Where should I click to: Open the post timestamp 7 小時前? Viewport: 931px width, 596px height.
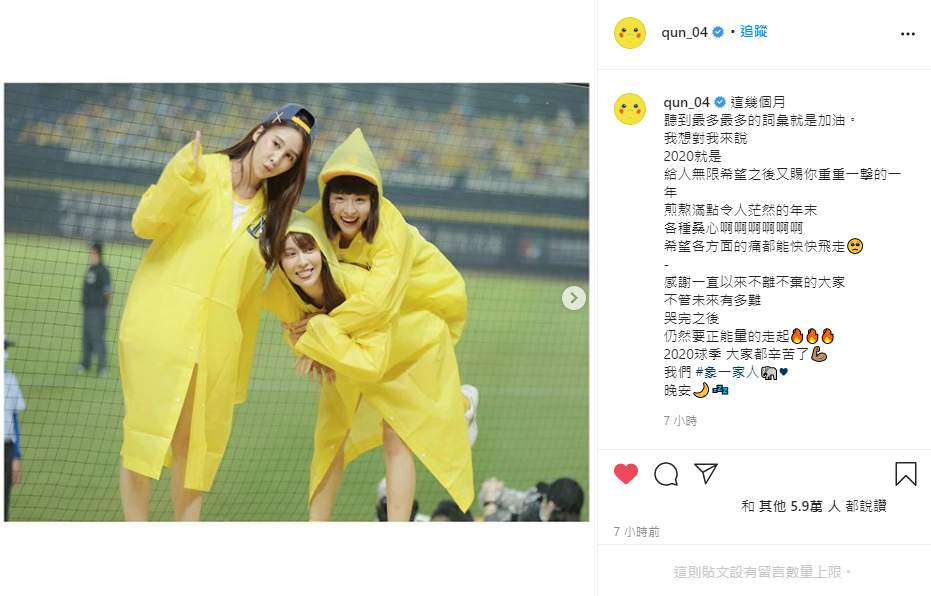(x=637, y=532)
